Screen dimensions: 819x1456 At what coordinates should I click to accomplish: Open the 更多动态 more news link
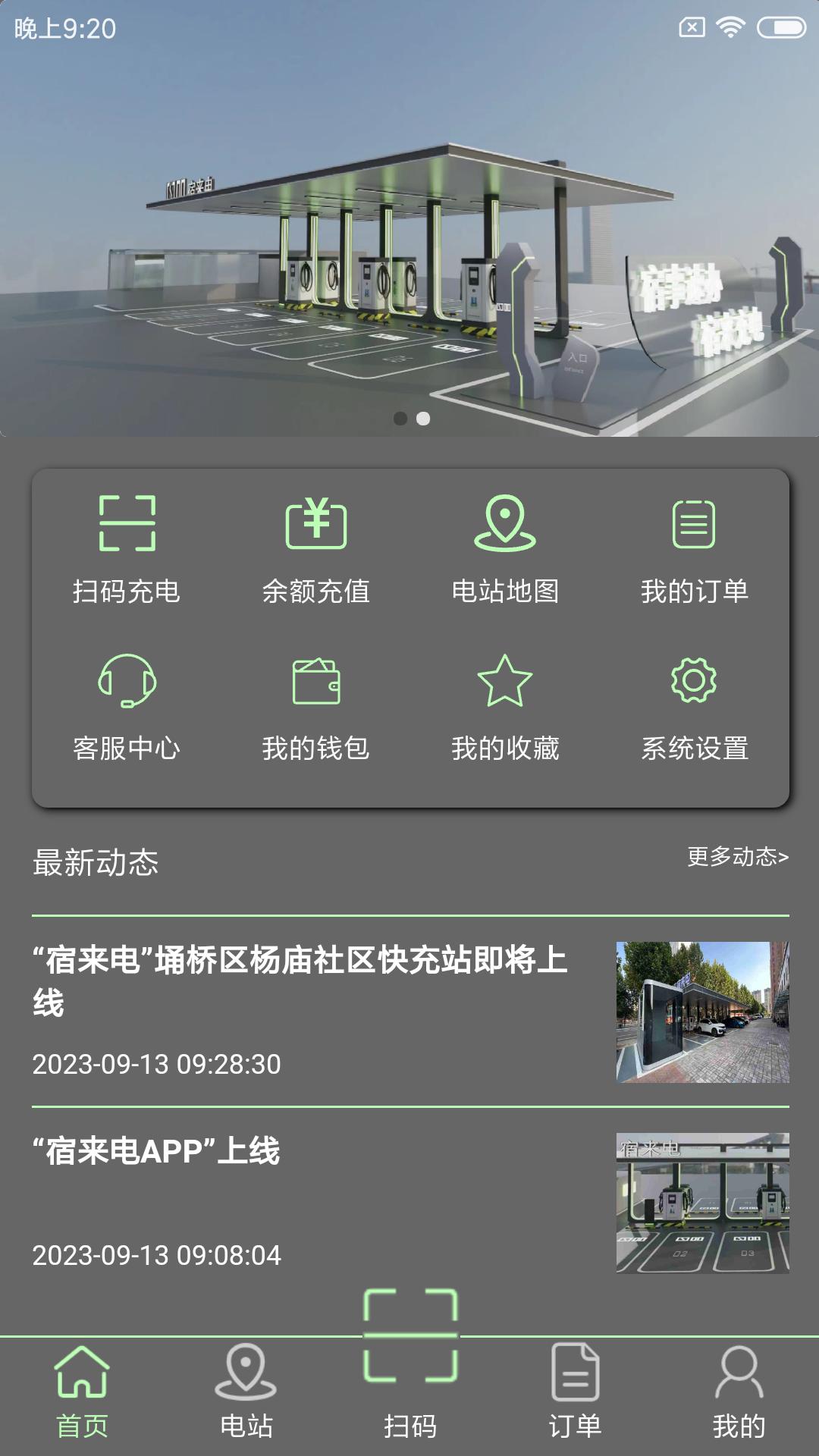(x=739, y=858)
